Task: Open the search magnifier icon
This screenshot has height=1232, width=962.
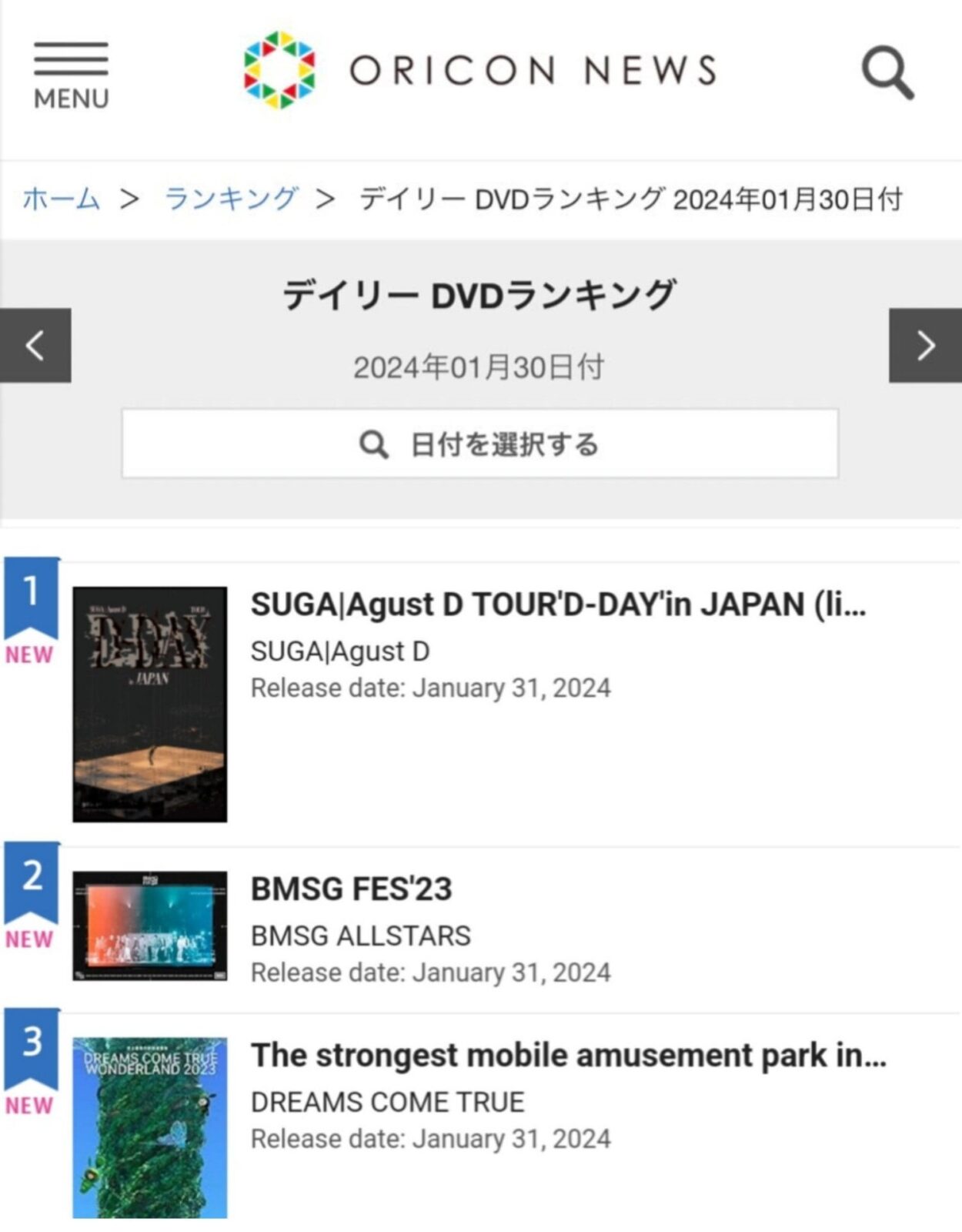Action: point(887,72)
